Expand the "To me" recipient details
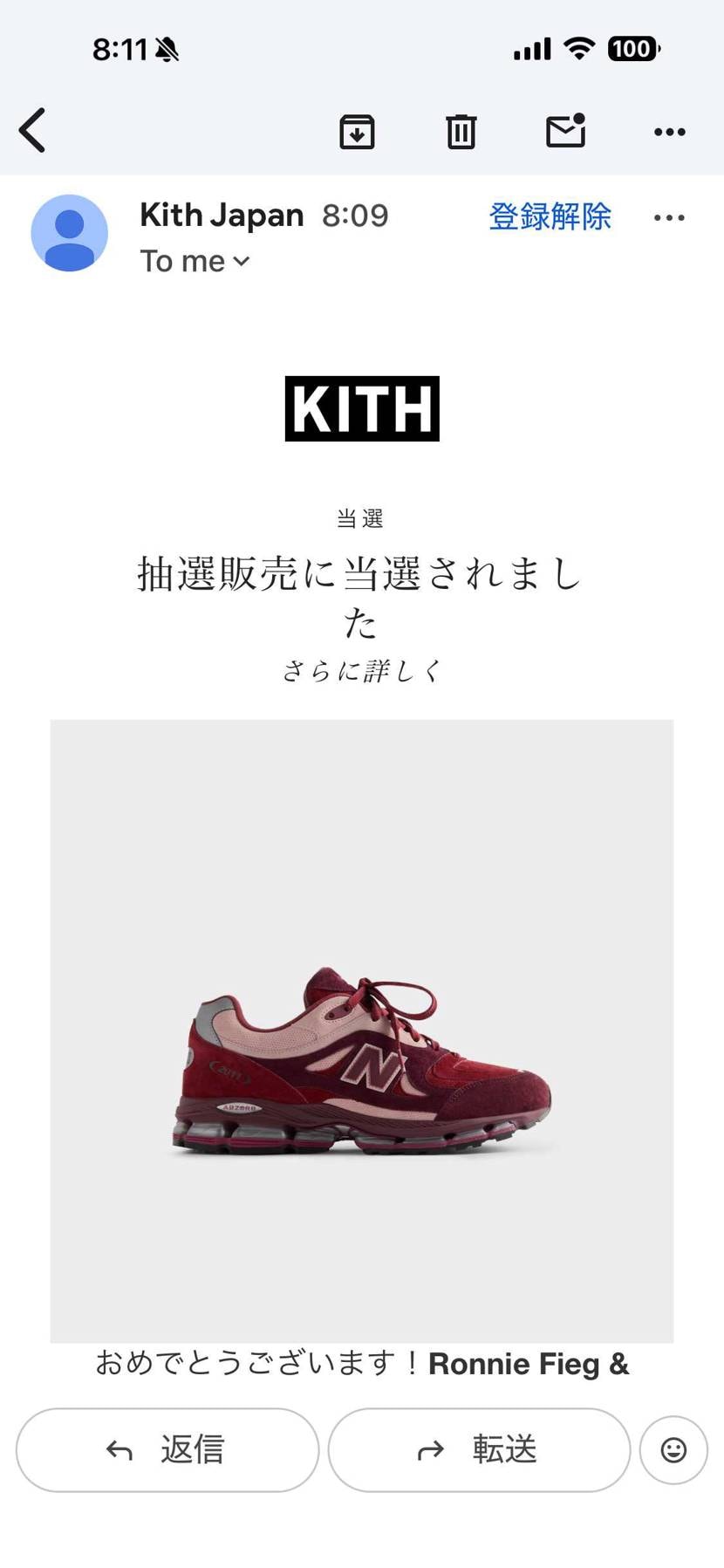This screenshot has width=724, height=1568. 195,261
